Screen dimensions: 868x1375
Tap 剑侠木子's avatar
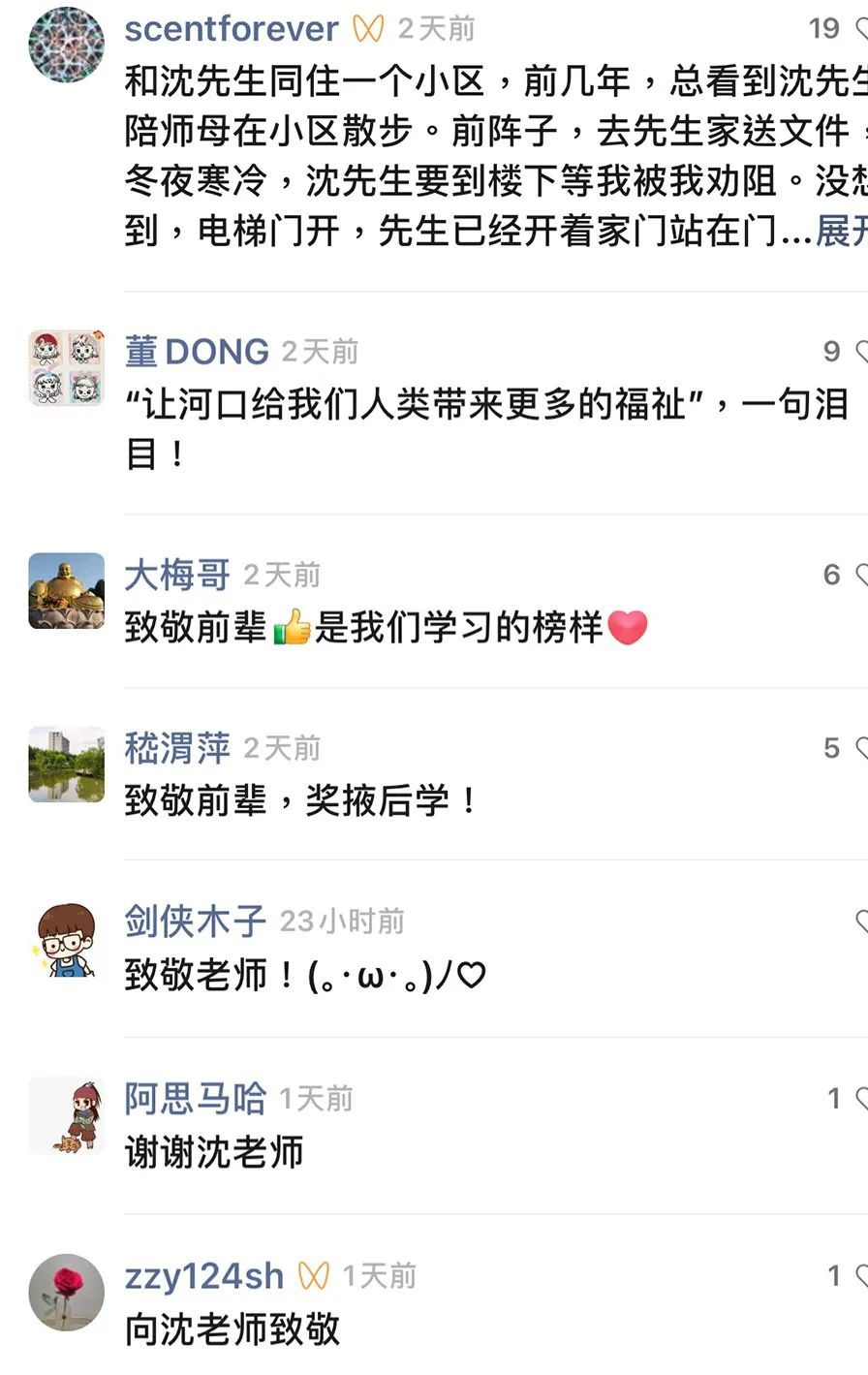pyautogui.click(x=66, y=941)
